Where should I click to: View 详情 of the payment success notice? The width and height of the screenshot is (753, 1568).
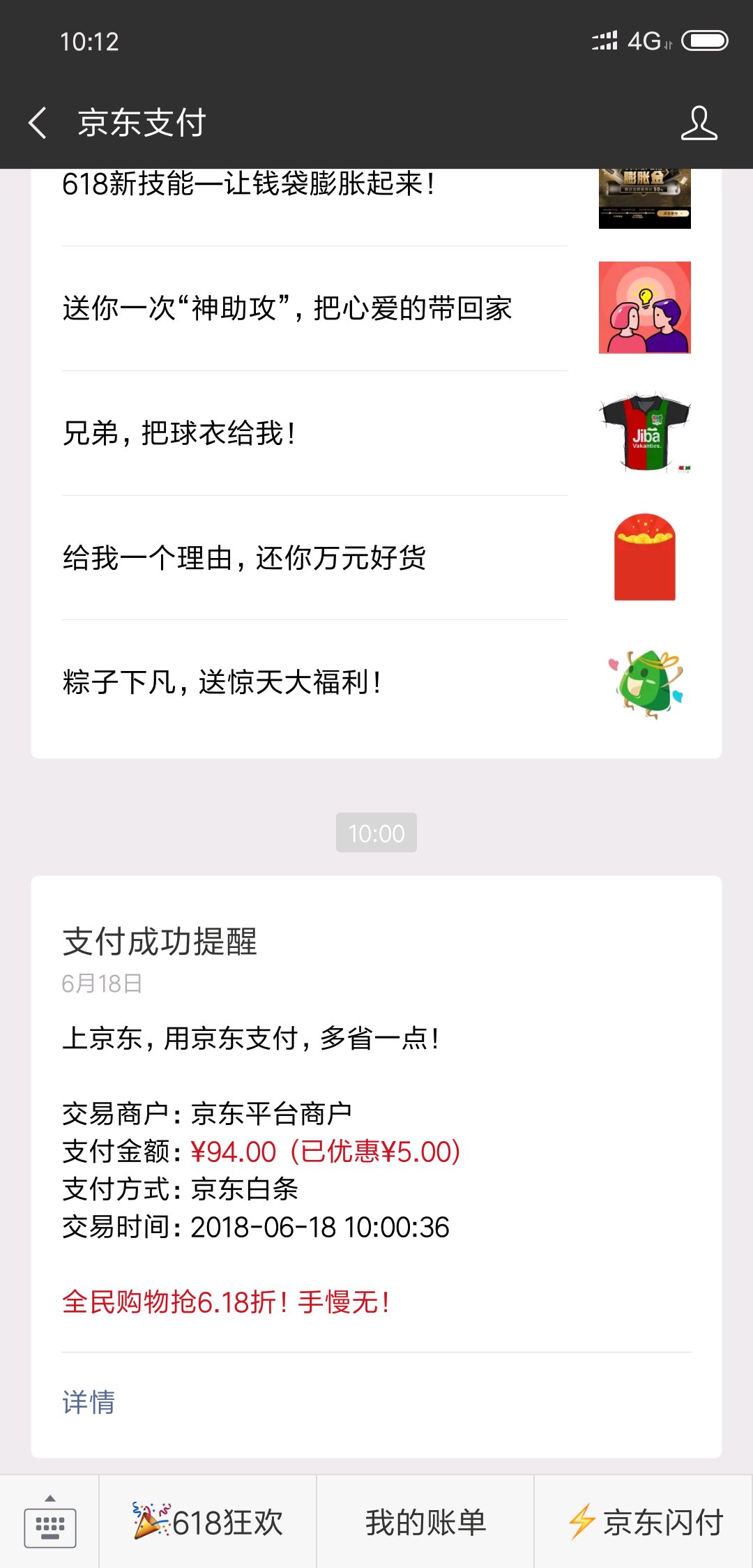point(89,1403)
